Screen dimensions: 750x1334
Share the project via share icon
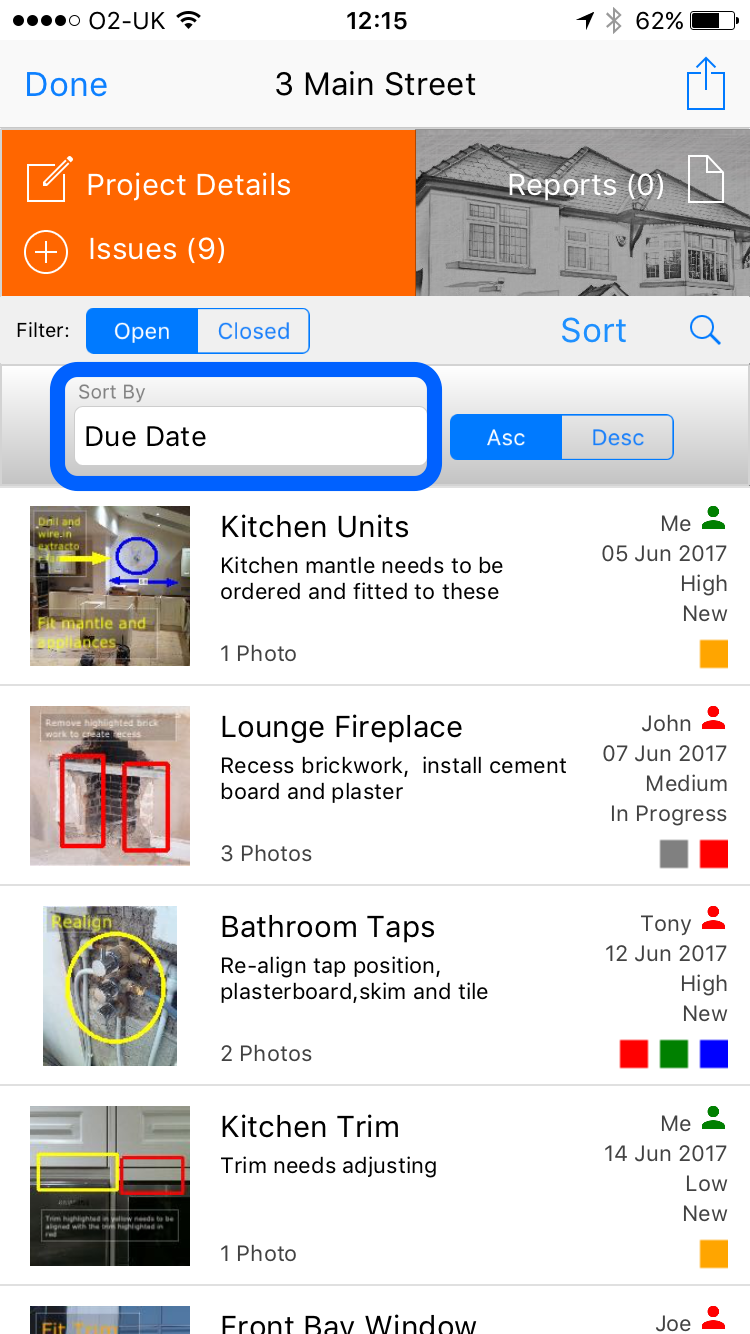[705, 84]
